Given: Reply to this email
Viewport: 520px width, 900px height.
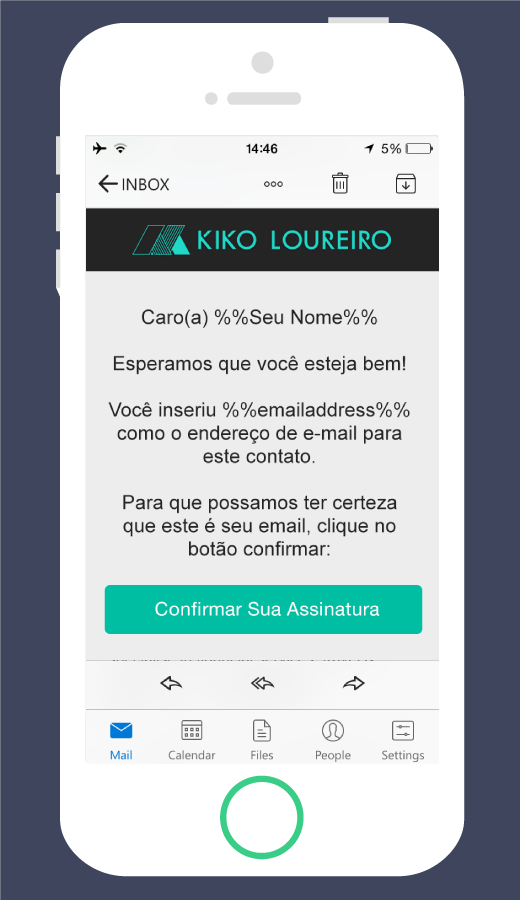Looking at the screenshot, I should 171,683.
